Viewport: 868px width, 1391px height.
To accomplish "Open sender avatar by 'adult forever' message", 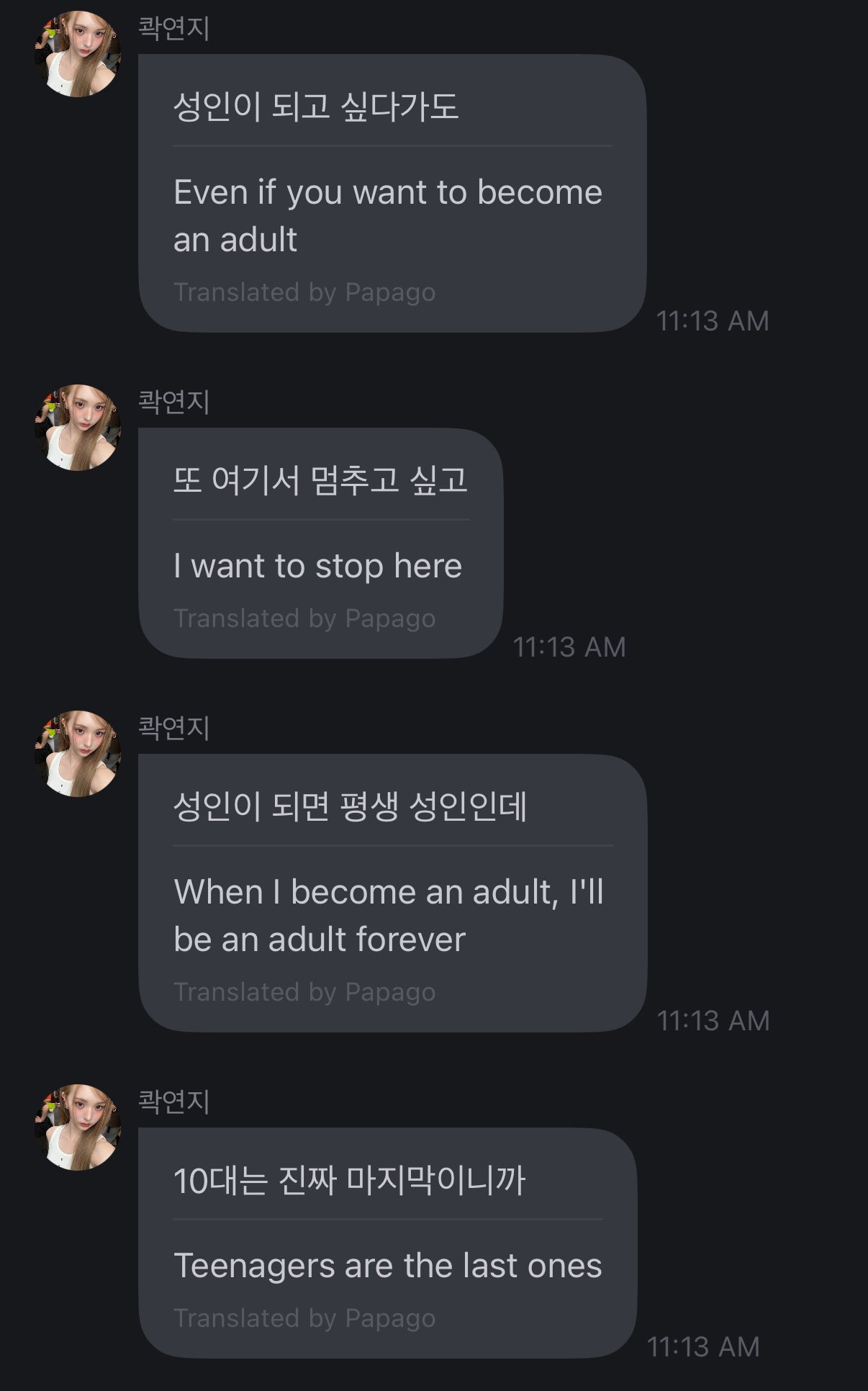I will coord(78,754).
